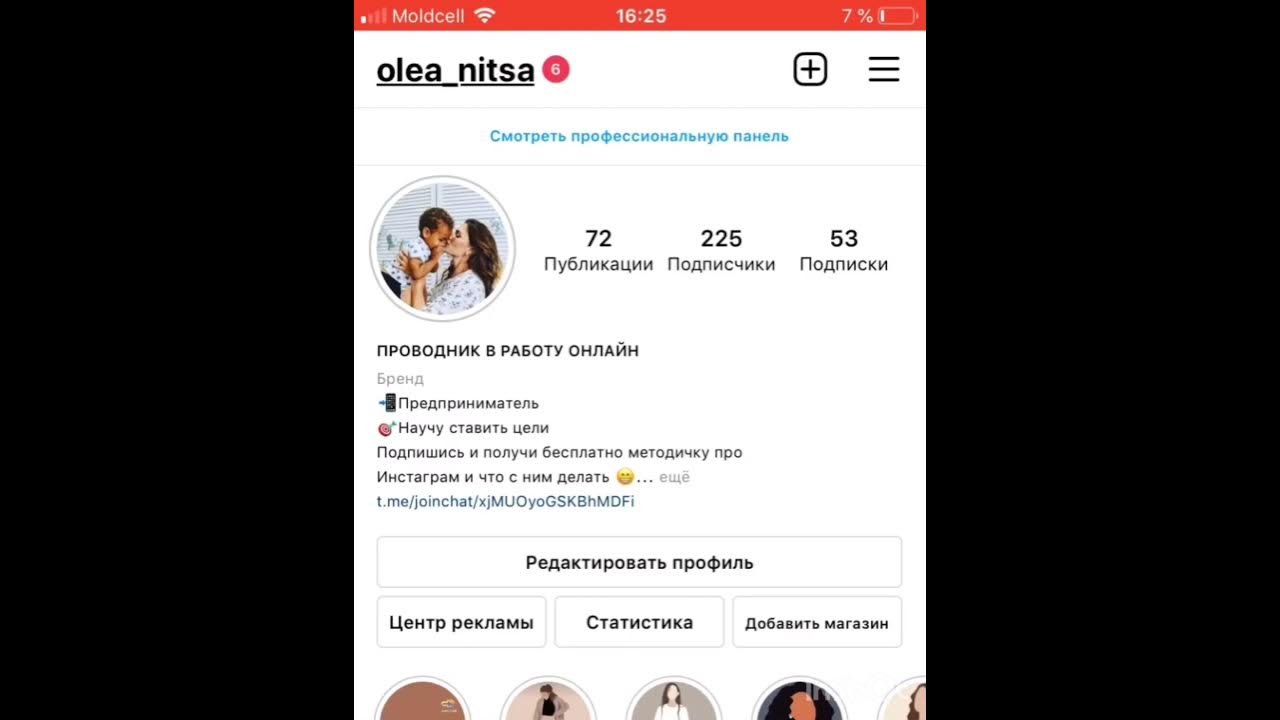
Task: Open the create new post plus icon
Action: pyautogui.click(x=810, y=69)
